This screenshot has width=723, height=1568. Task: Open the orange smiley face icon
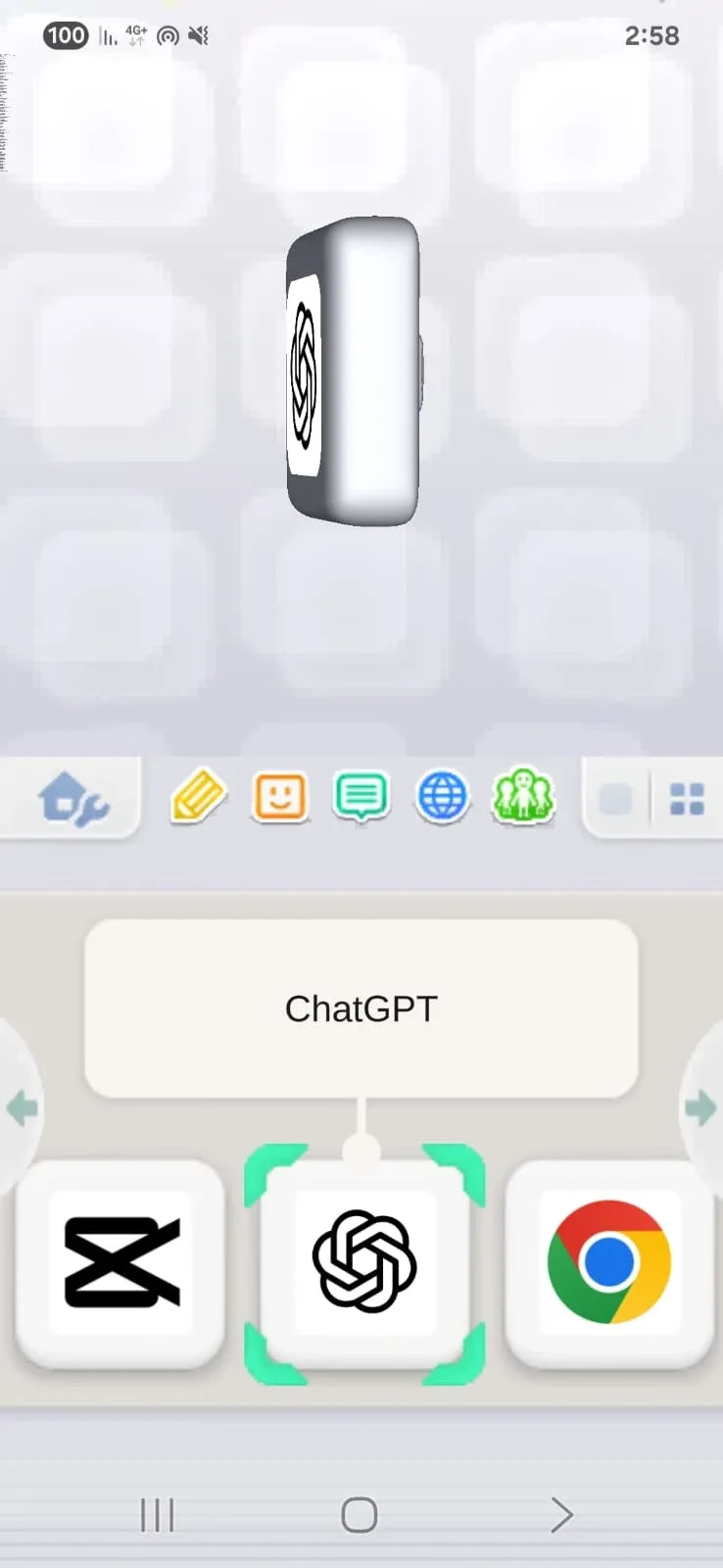280,797
